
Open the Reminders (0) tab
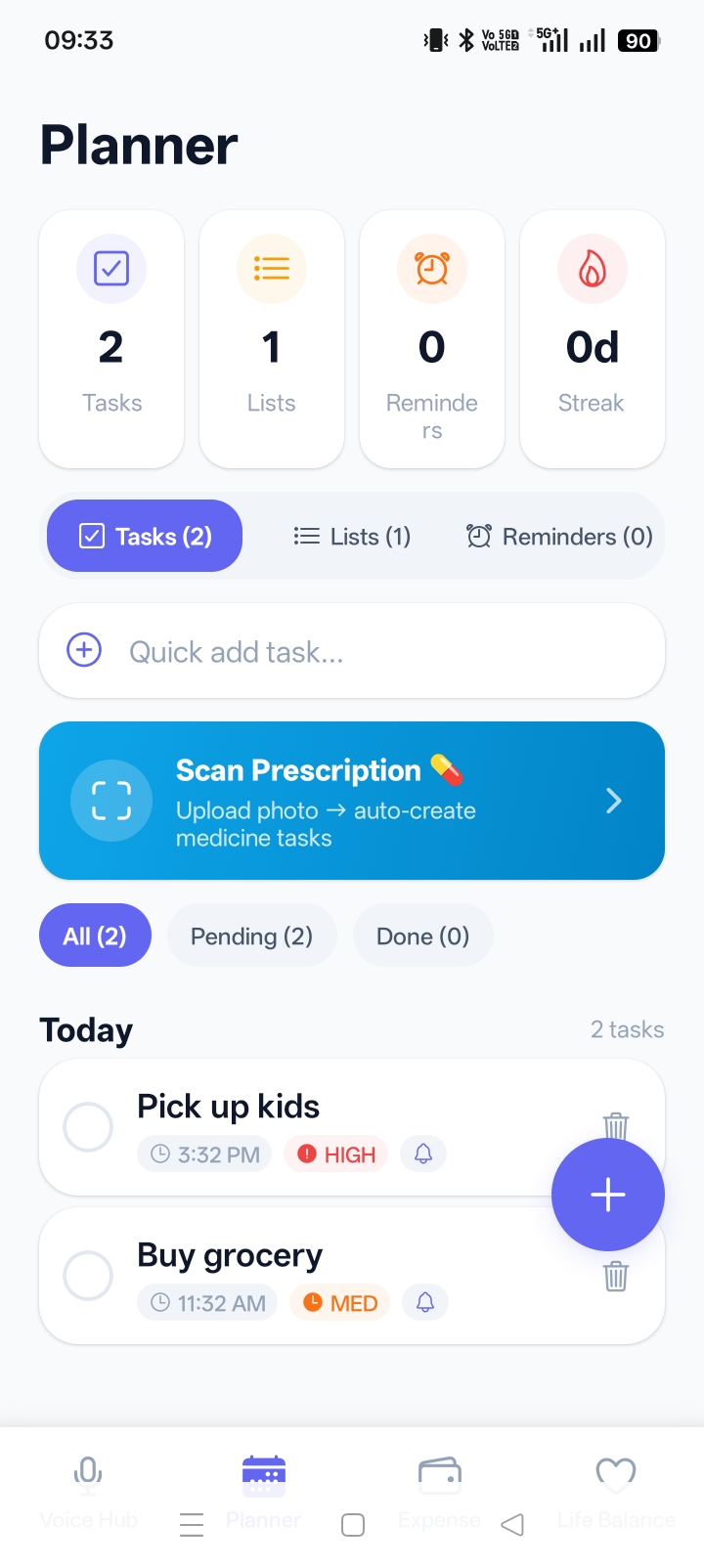click(x=556, y=536)
